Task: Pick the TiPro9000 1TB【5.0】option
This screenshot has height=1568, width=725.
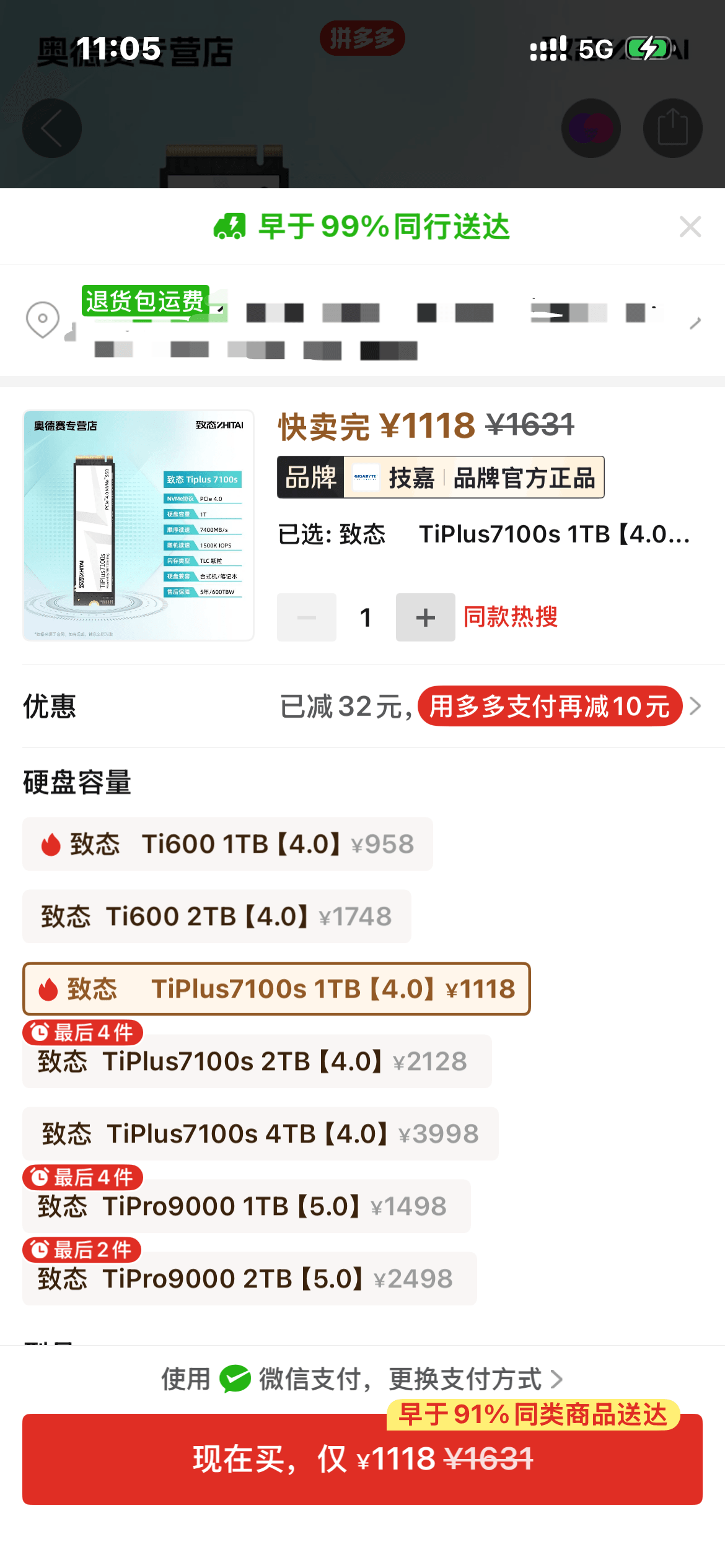Action: 247,1206
